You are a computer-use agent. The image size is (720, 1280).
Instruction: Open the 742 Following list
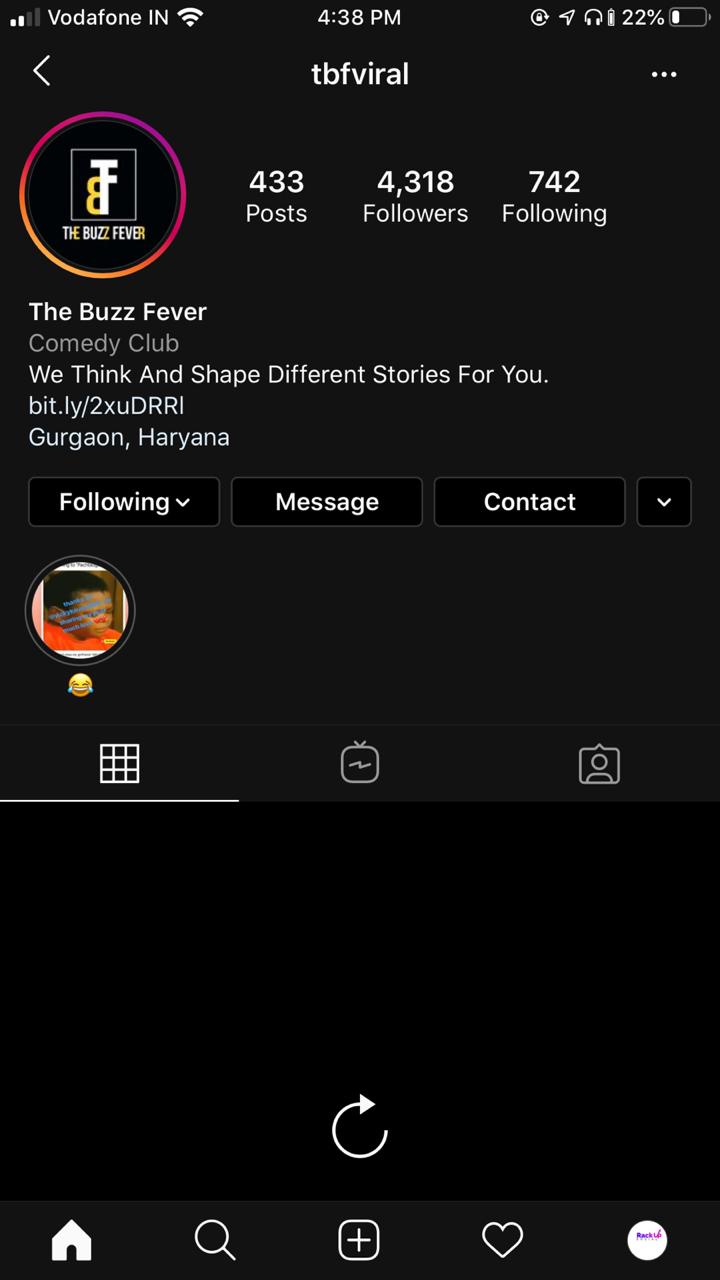pos(554,196)
